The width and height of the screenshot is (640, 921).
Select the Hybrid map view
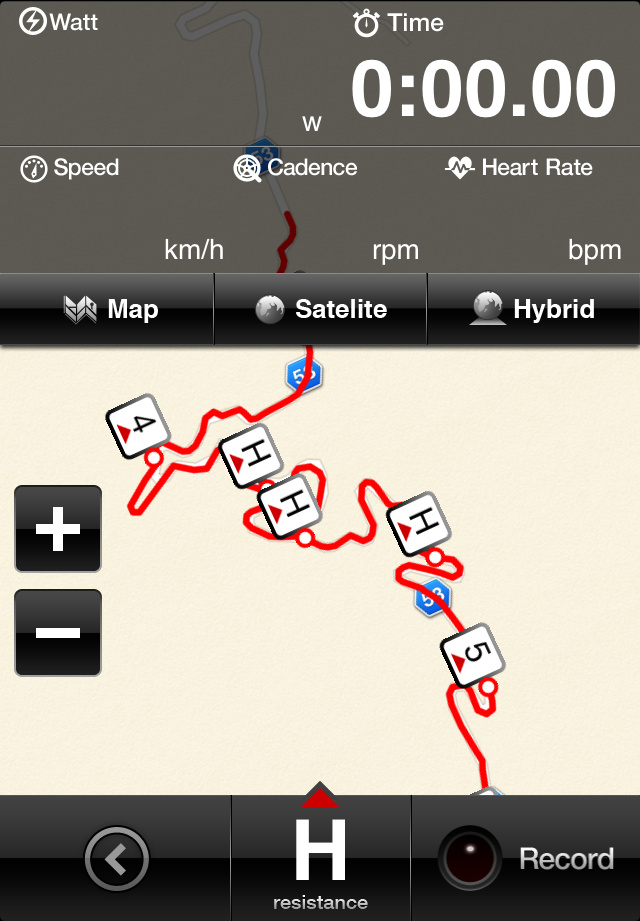pyautogui.click(x=533, y=309)
